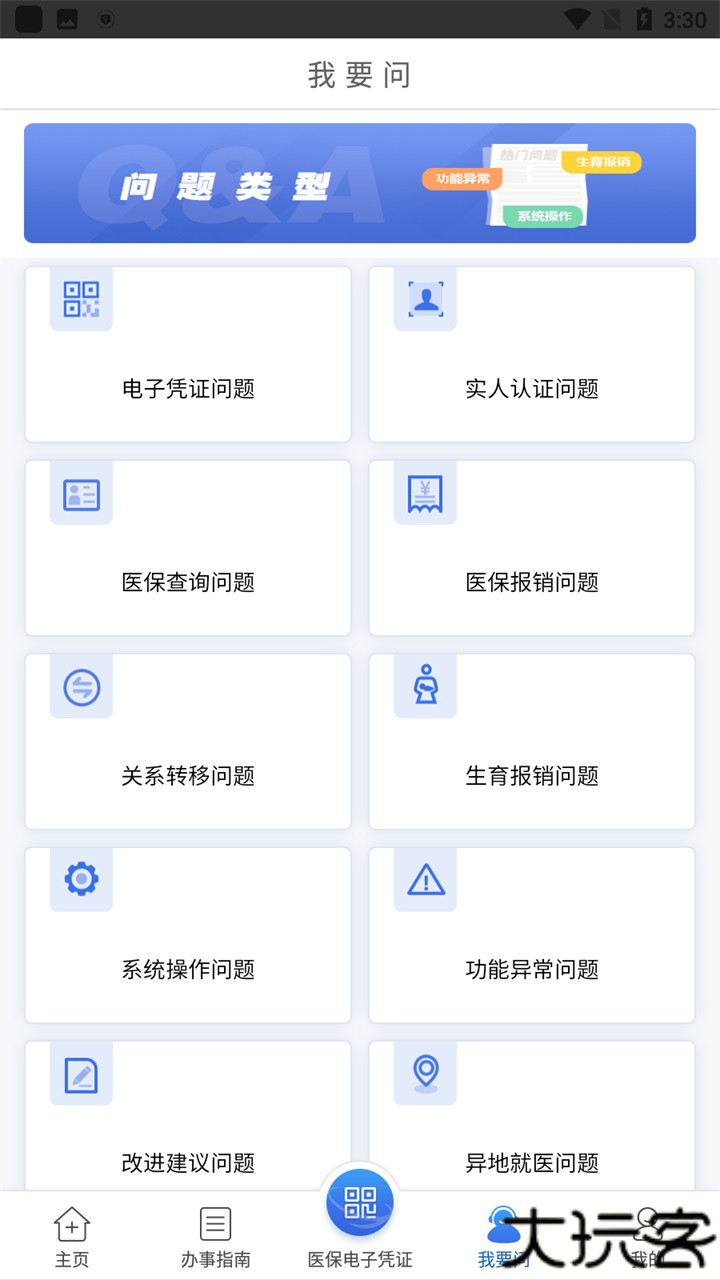Open the 生育报销 tag in banner

[604, 162]
